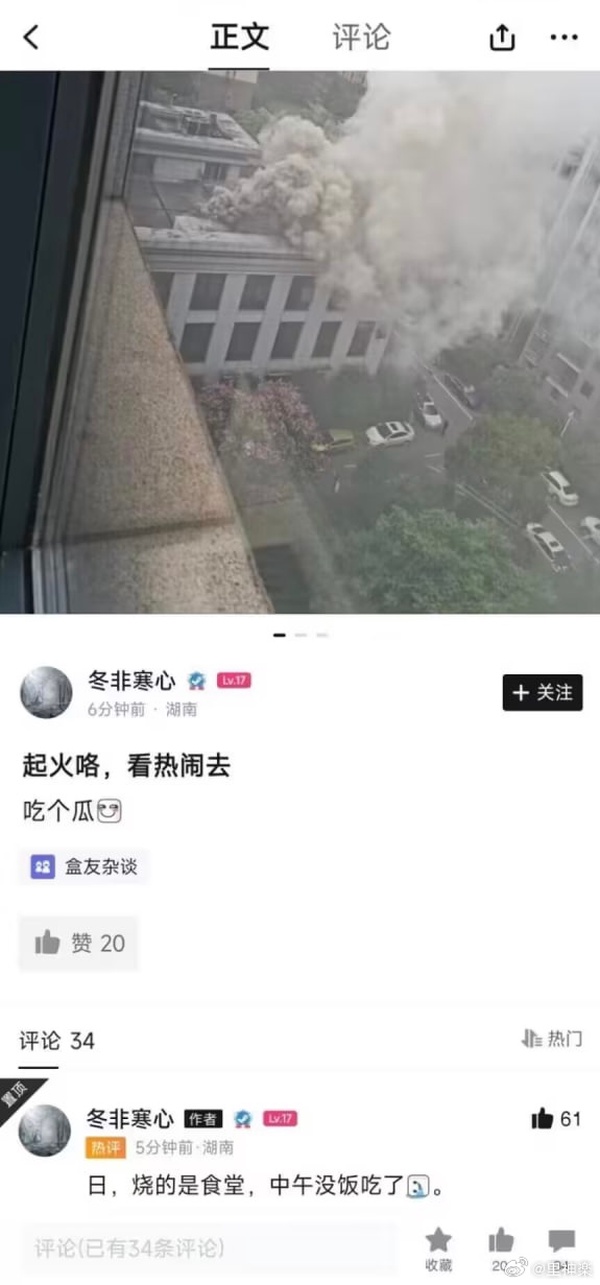Screen dimensions: 600x1285
Task: Open the post author's avatar profile
Action: pos(46,692)
